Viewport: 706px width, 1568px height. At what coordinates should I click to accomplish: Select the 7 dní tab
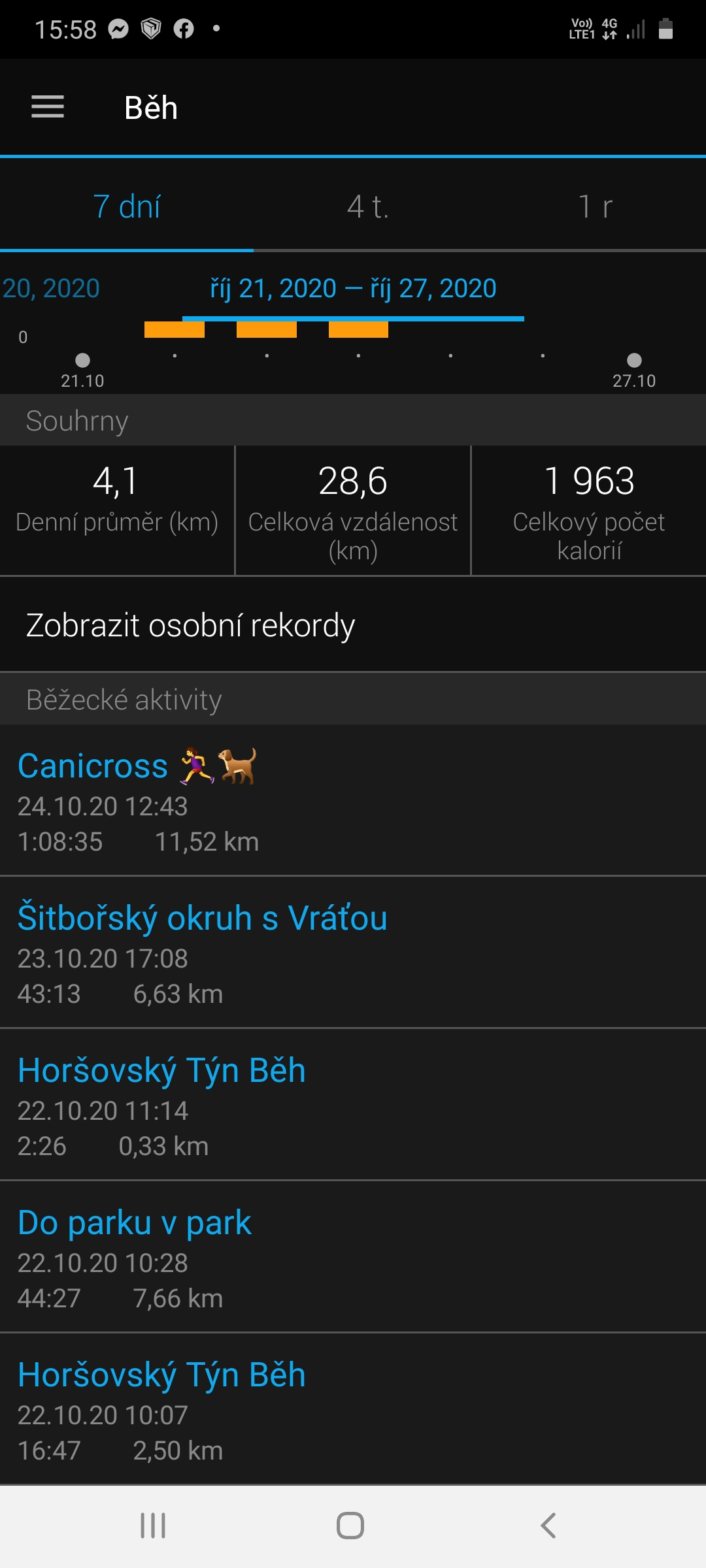pos(127,206)
